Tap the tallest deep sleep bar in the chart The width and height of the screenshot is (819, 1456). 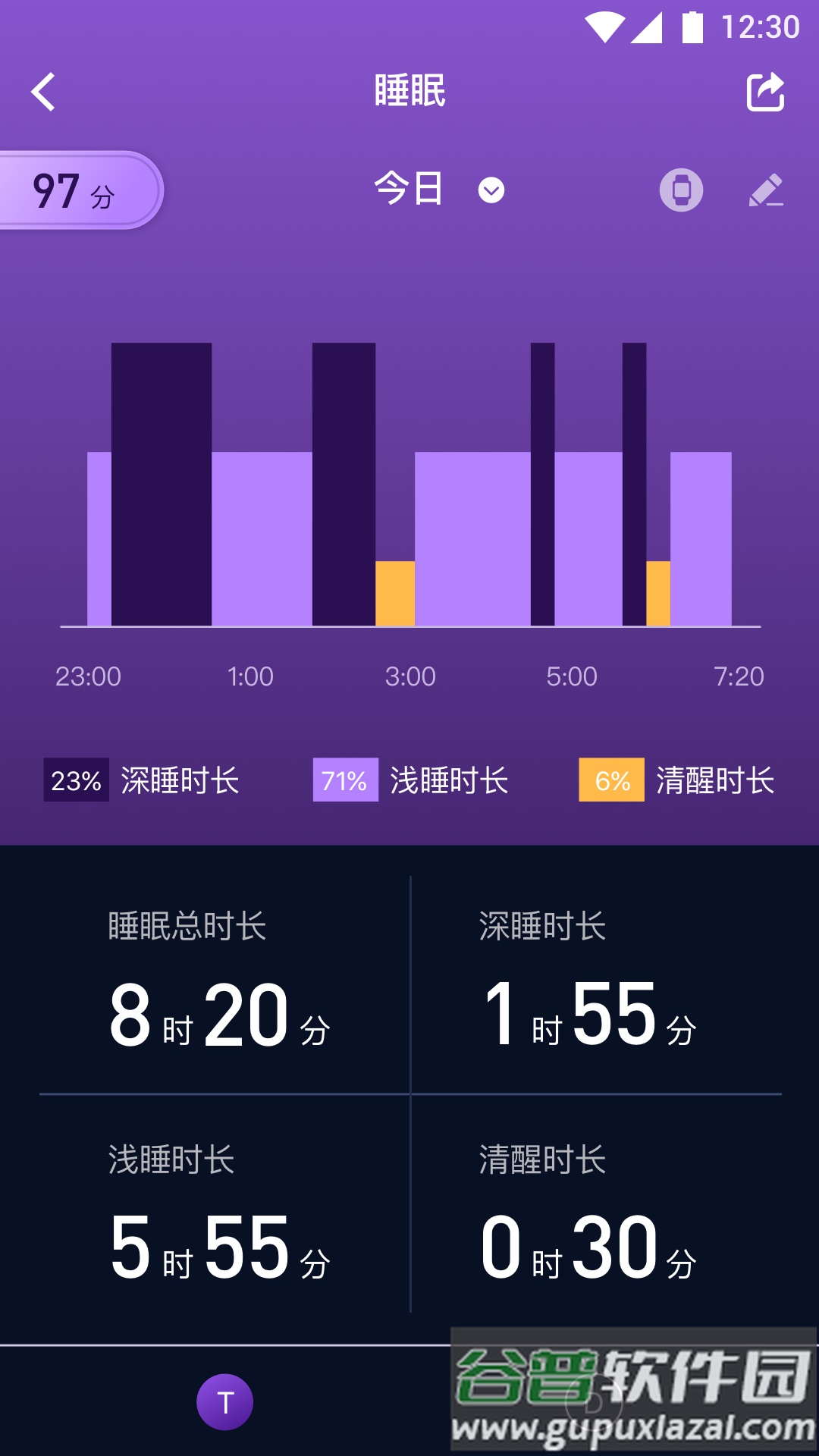tap(162, 485)
